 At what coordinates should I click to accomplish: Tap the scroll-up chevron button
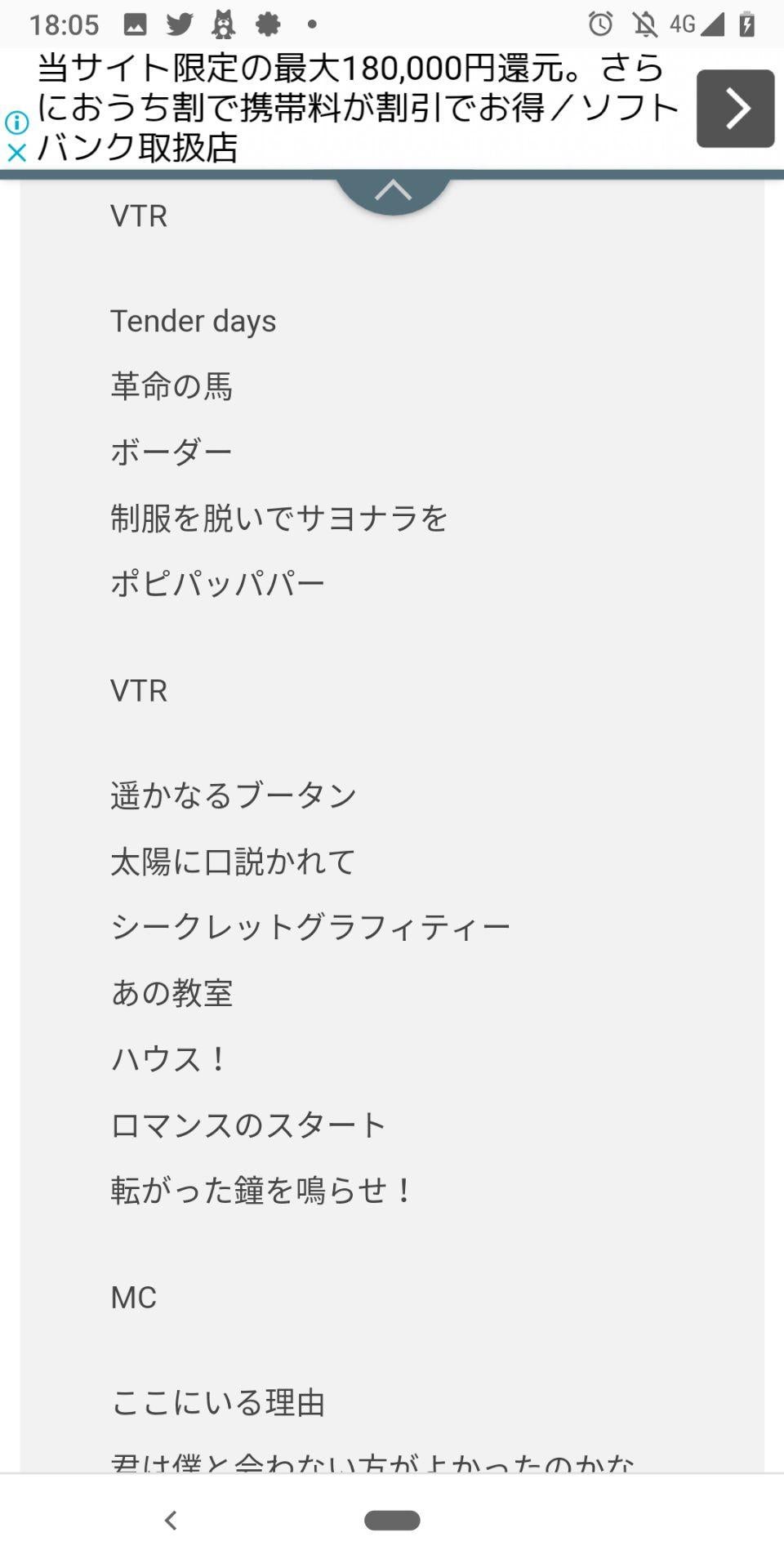pos(393,193)
